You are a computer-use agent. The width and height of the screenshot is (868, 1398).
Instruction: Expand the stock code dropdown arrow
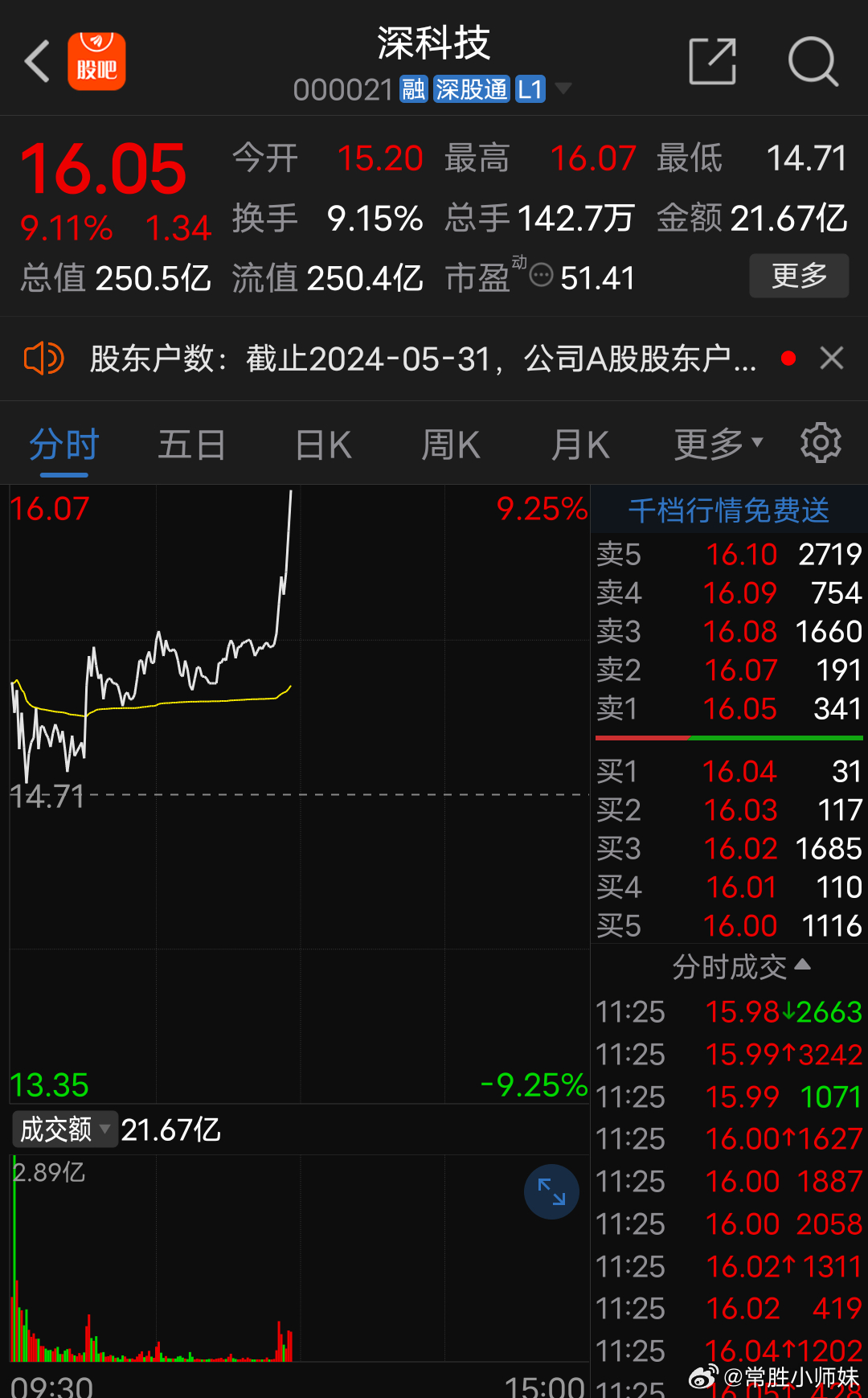tap(563, 88)
